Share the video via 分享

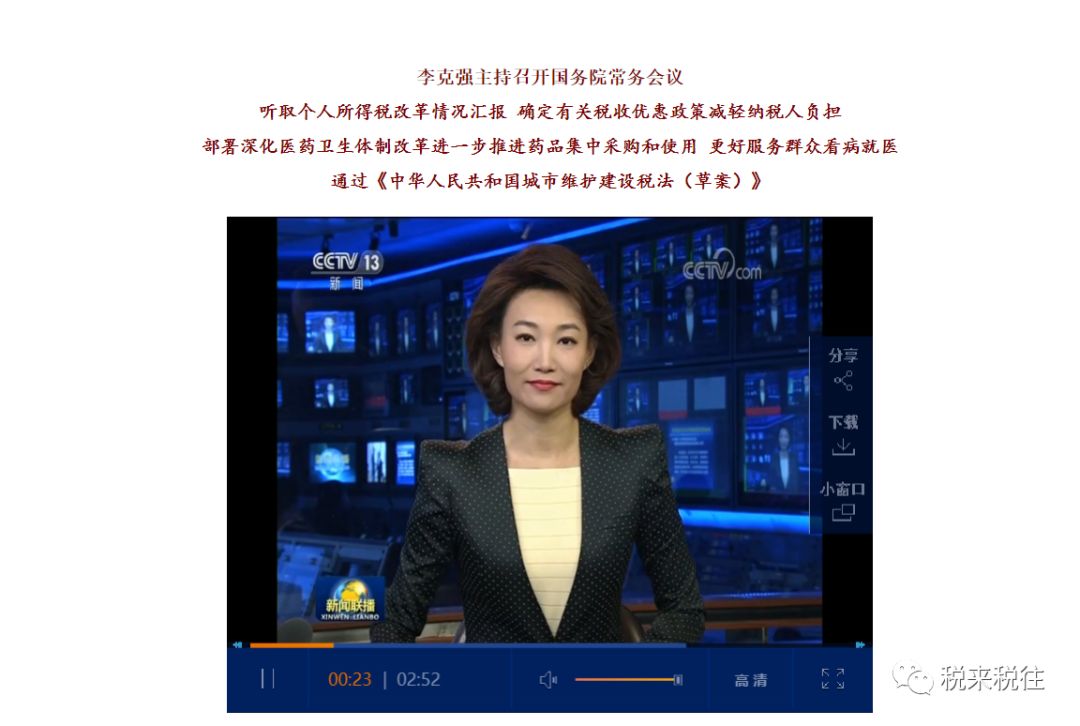(843, 369)
